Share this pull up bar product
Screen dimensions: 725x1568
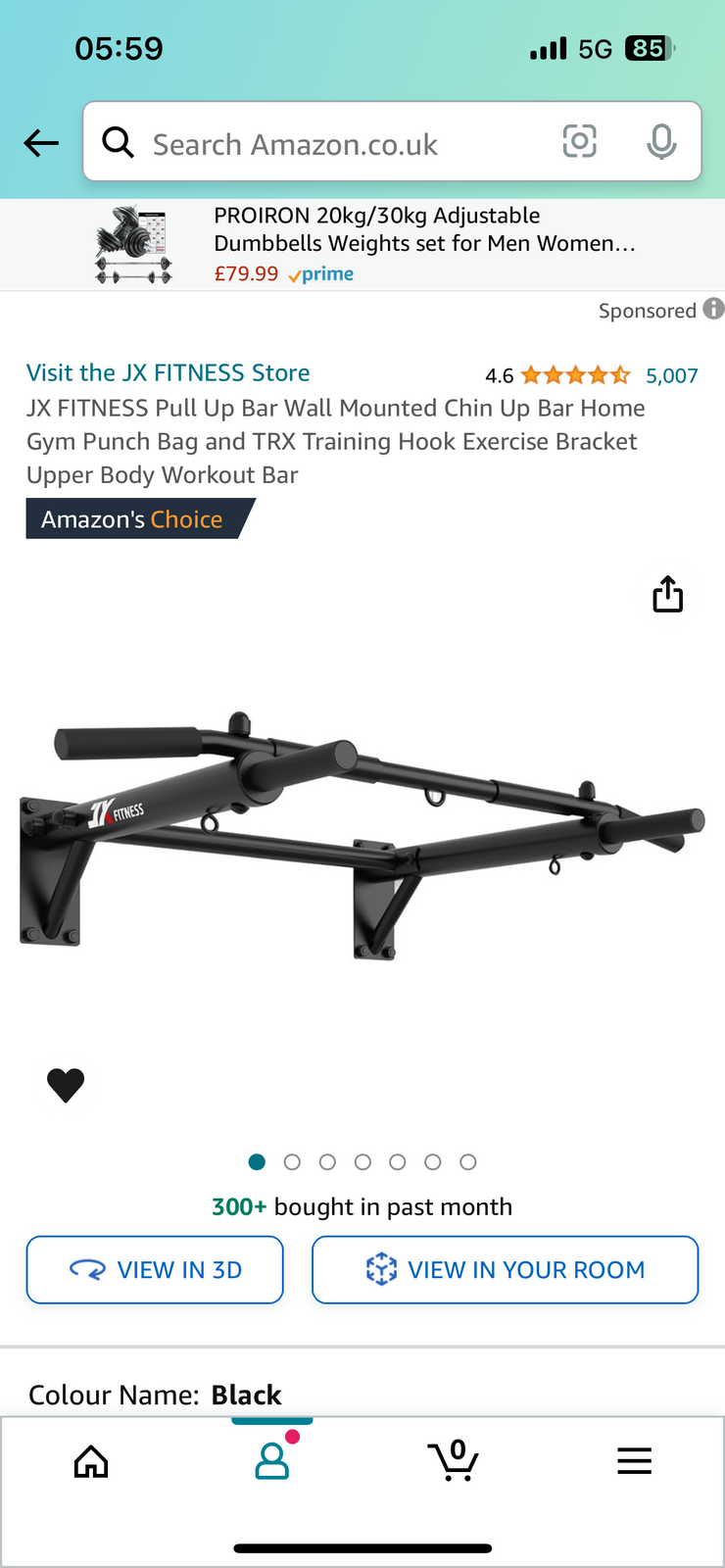pyautogui.click(x=667, y=594)
